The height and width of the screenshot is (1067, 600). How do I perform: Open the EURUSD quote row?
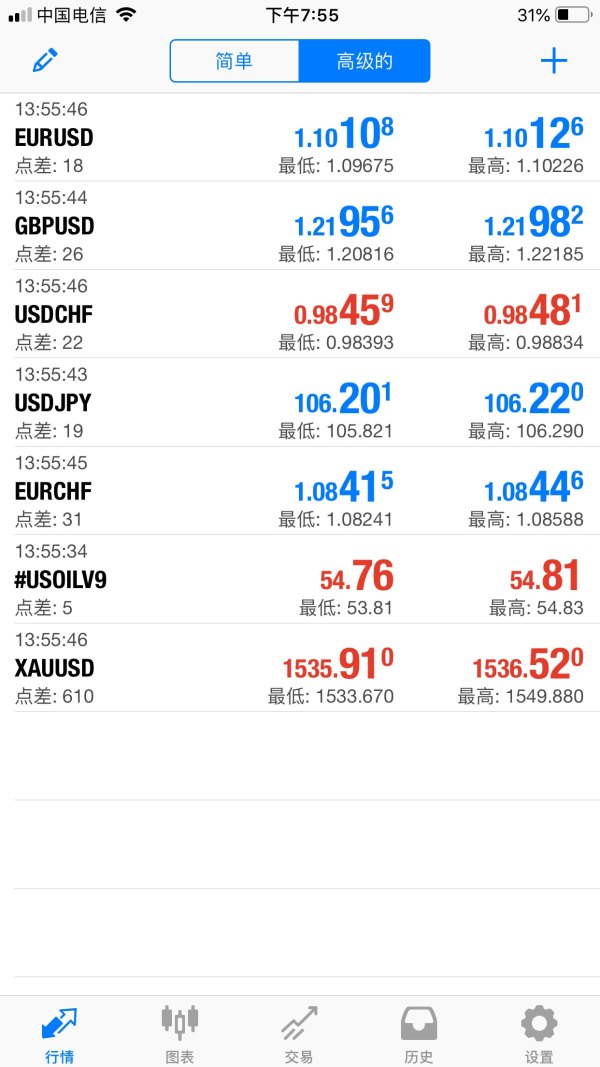(x=300, y=137)
